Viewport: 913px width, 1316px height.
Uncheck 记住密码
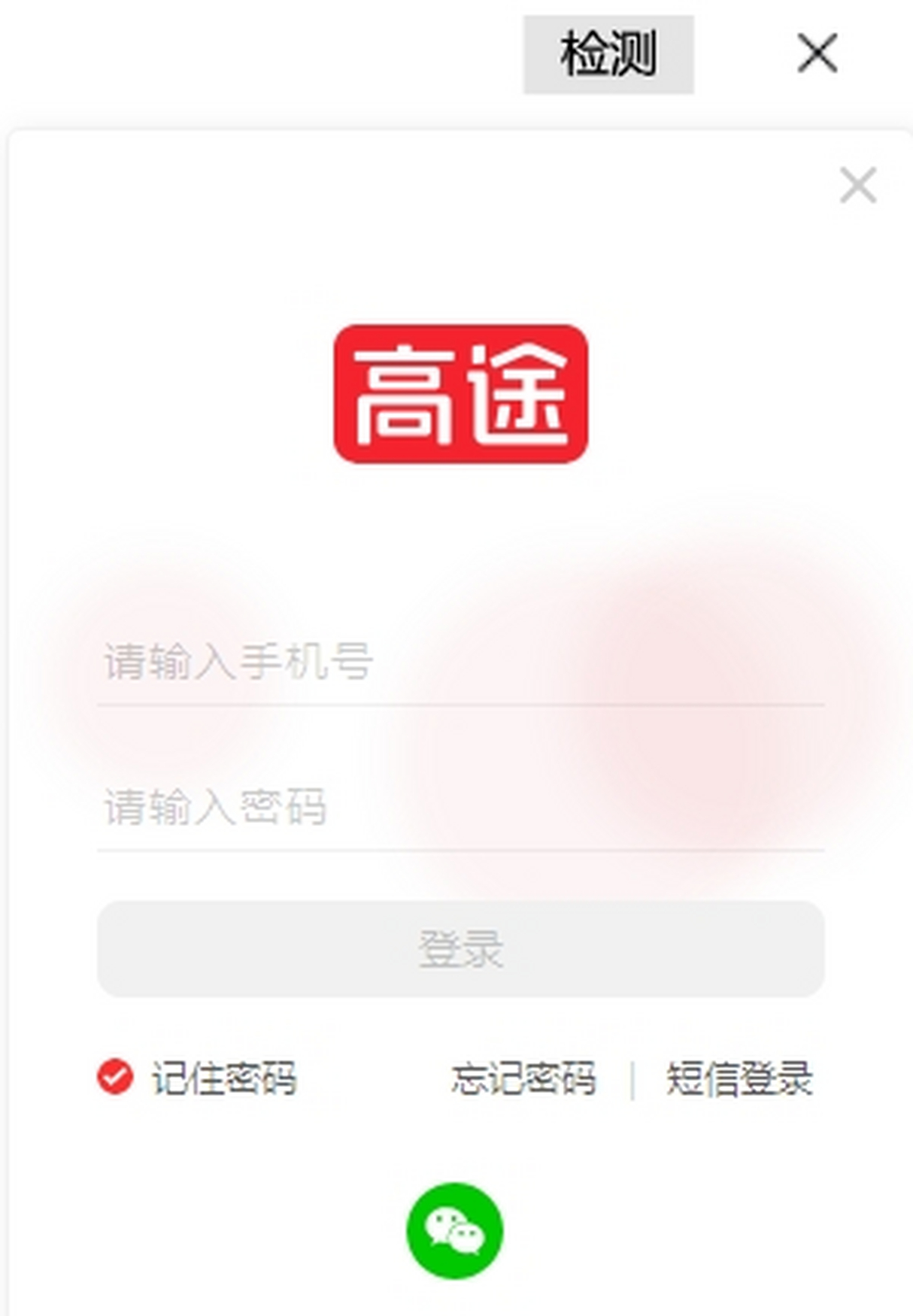coord(116,1077)
